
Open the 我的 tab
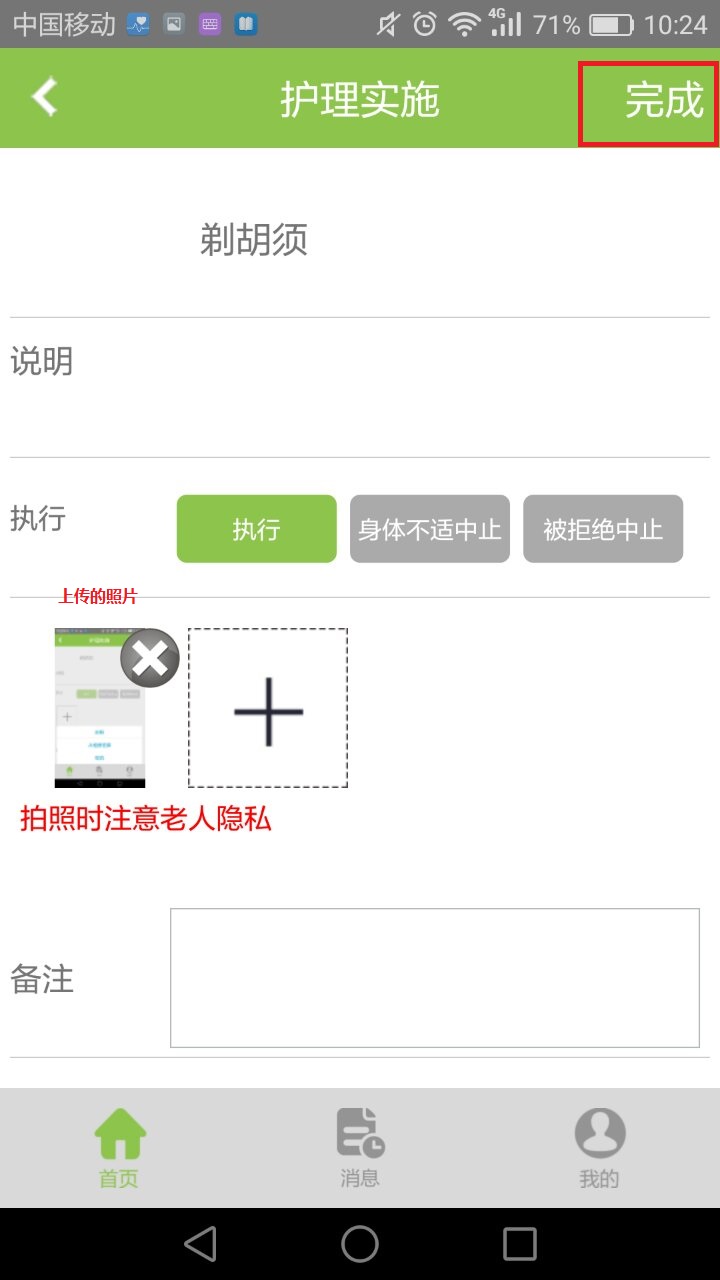(600, 1148)
